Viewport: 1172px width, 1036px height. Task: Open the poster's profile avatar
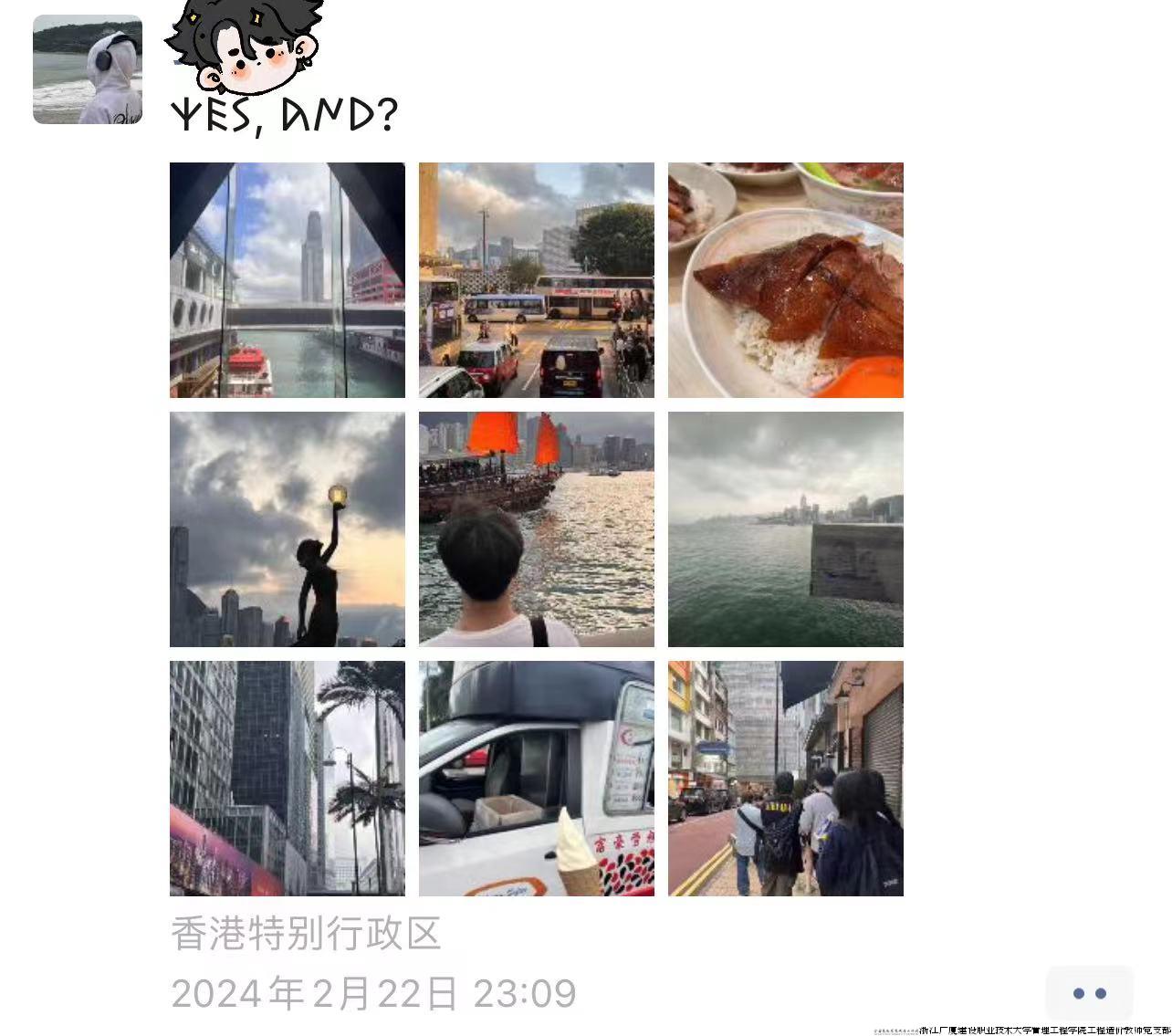point(88,69)
